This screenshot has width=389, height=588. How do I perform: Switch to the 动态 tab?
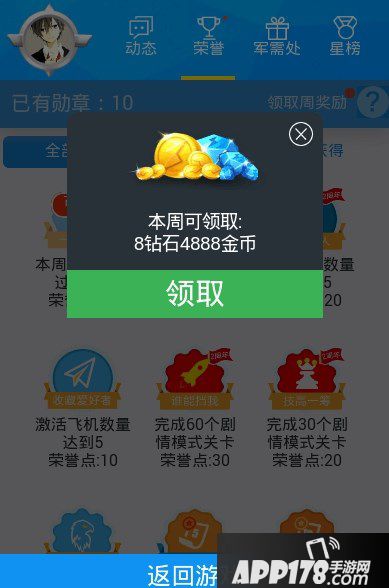pos(141,36)
